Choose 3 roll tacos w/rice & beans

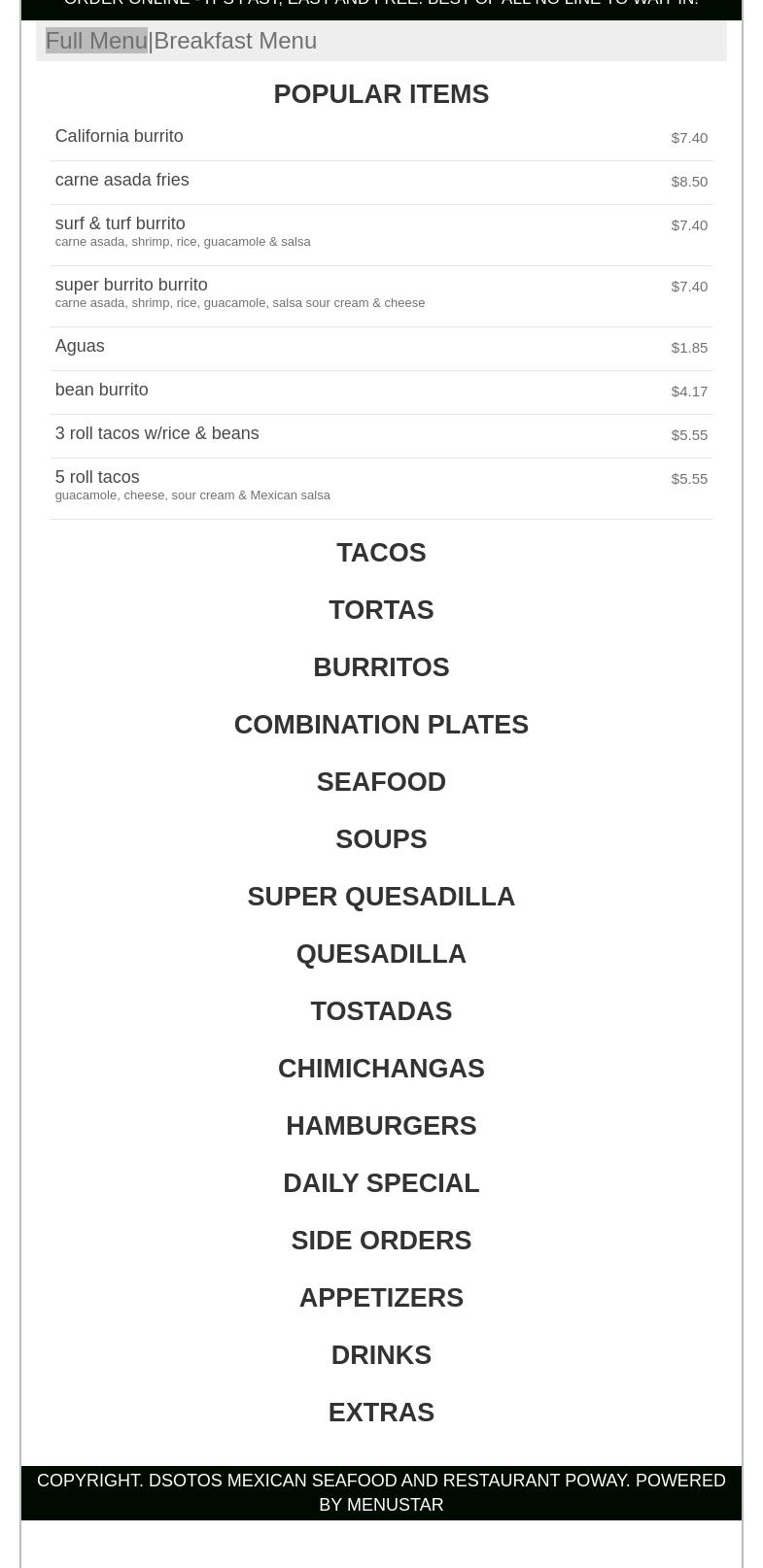[x=156, y=434]
